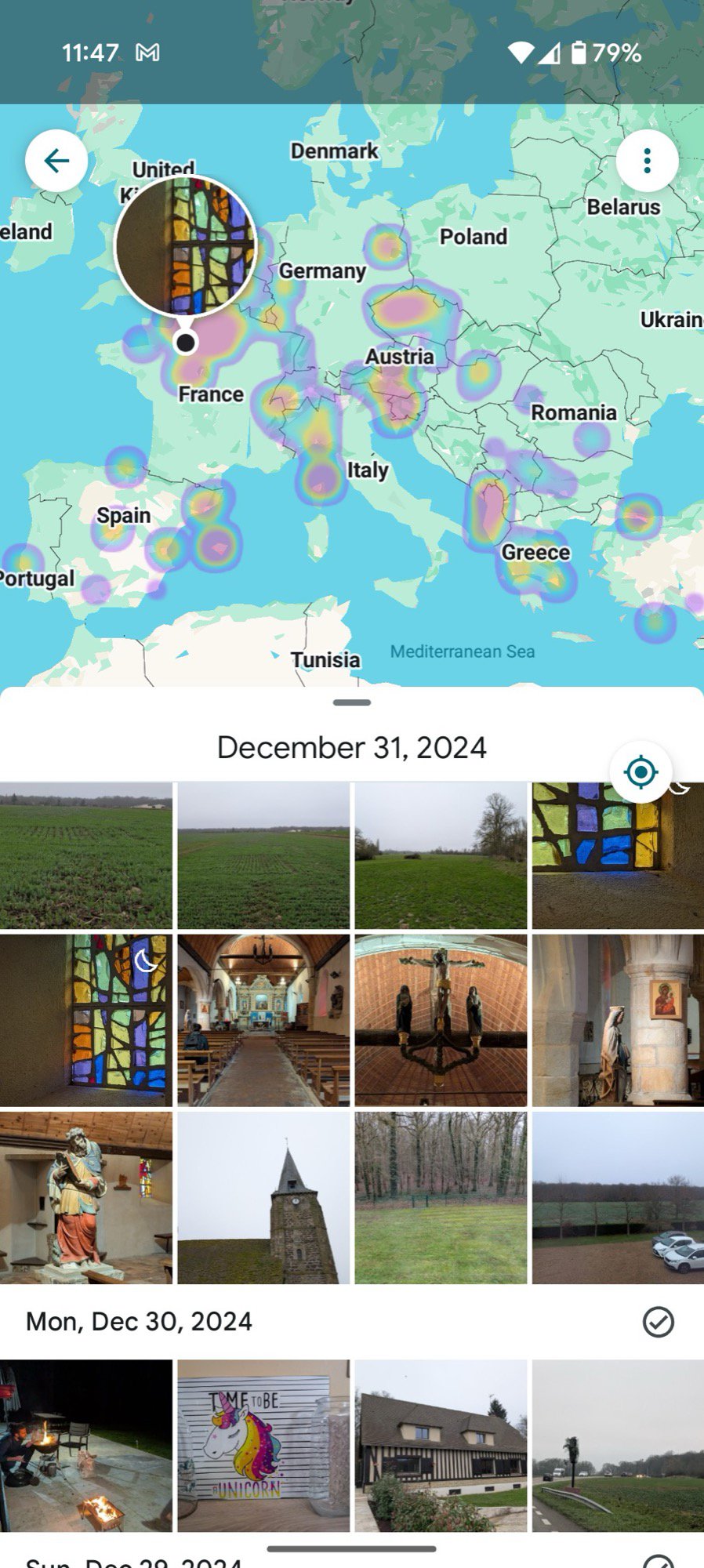Open the night campfire photo
Image resolution: width=704 pixels, height=1568 pixels.
coord(86,1445)
